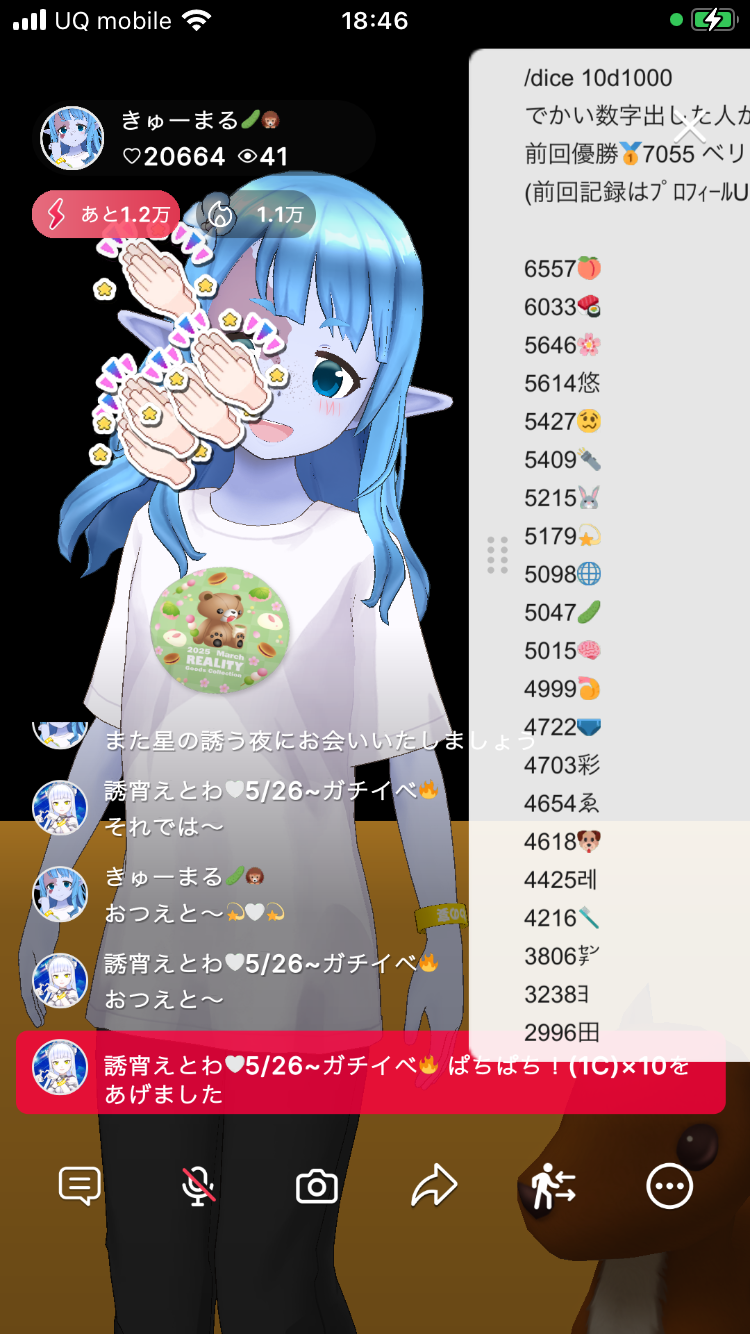Take a photo with camera icon
Image resolution: width=750 pixels, height=1334 pixels.
pos(316,1187)
